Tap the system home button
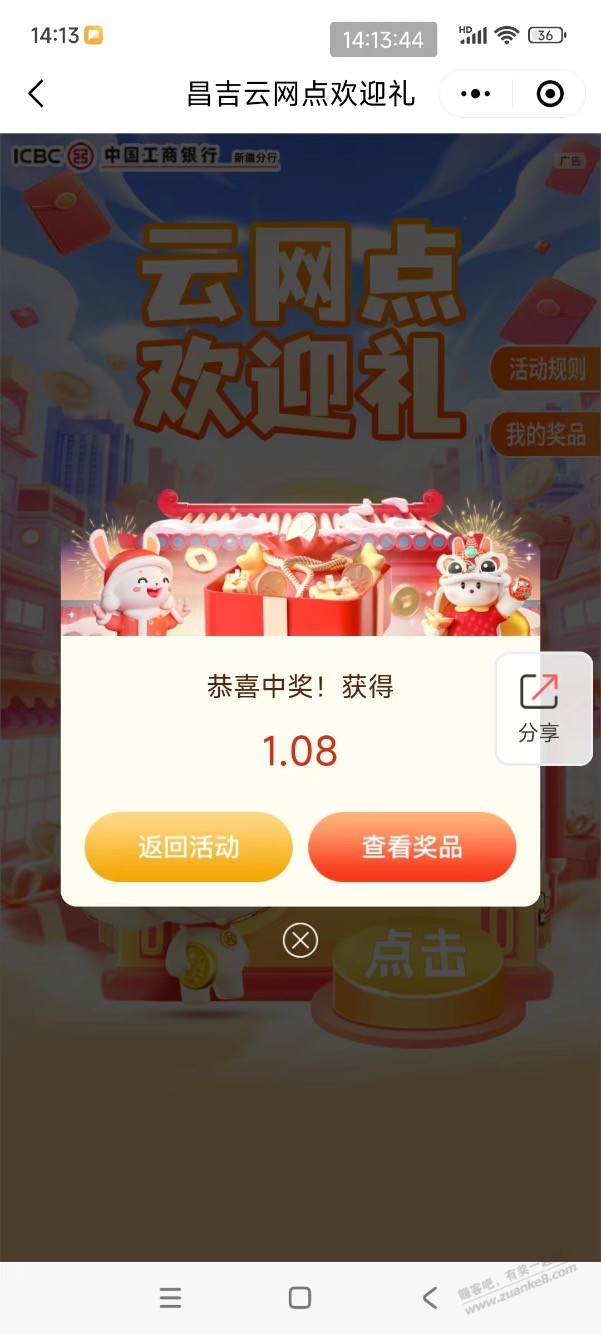This screenshot has height=1334, width=601. coord(300,1298)
